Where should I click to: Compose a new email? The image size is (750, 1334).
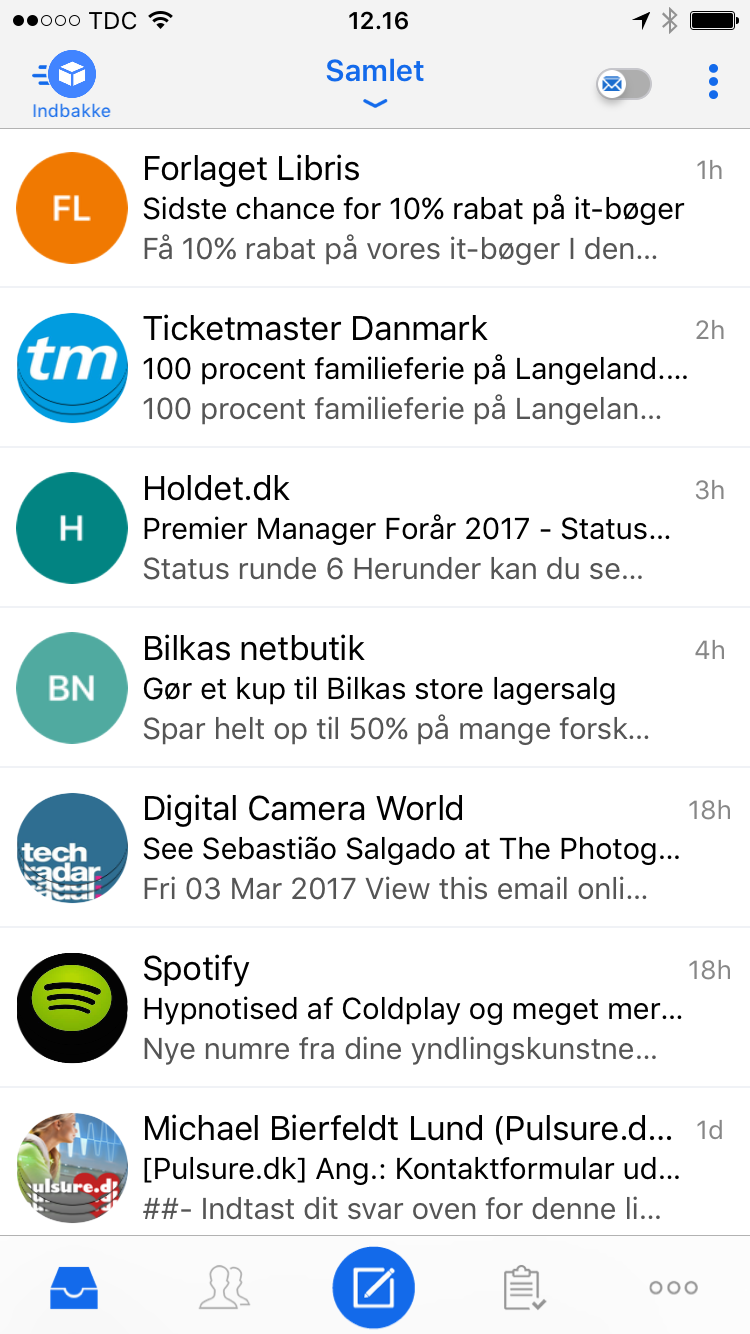coord(374,1287)
